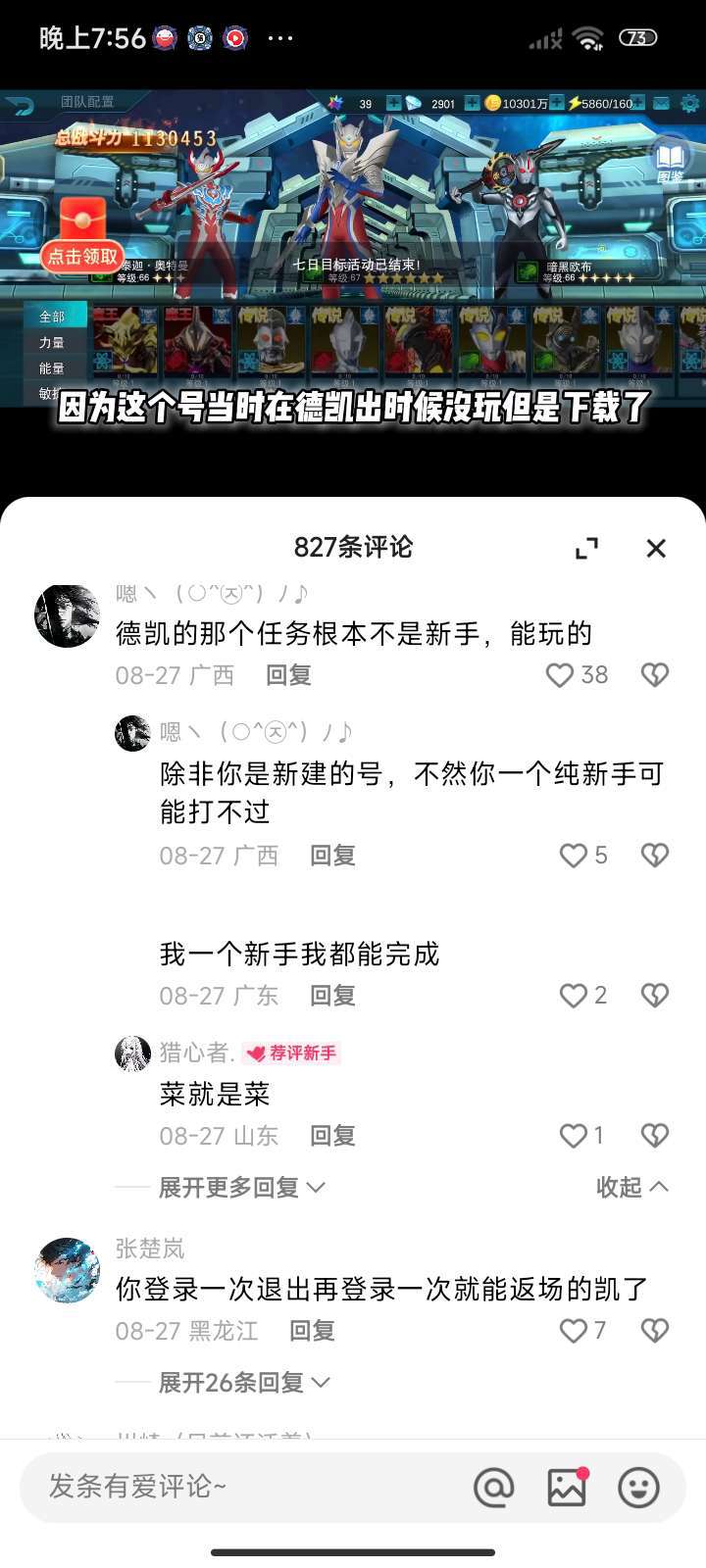Dislike the reply 我一个新手我都能完成
This screenshot has width=706, height=1568.
[x=654, y=996]
